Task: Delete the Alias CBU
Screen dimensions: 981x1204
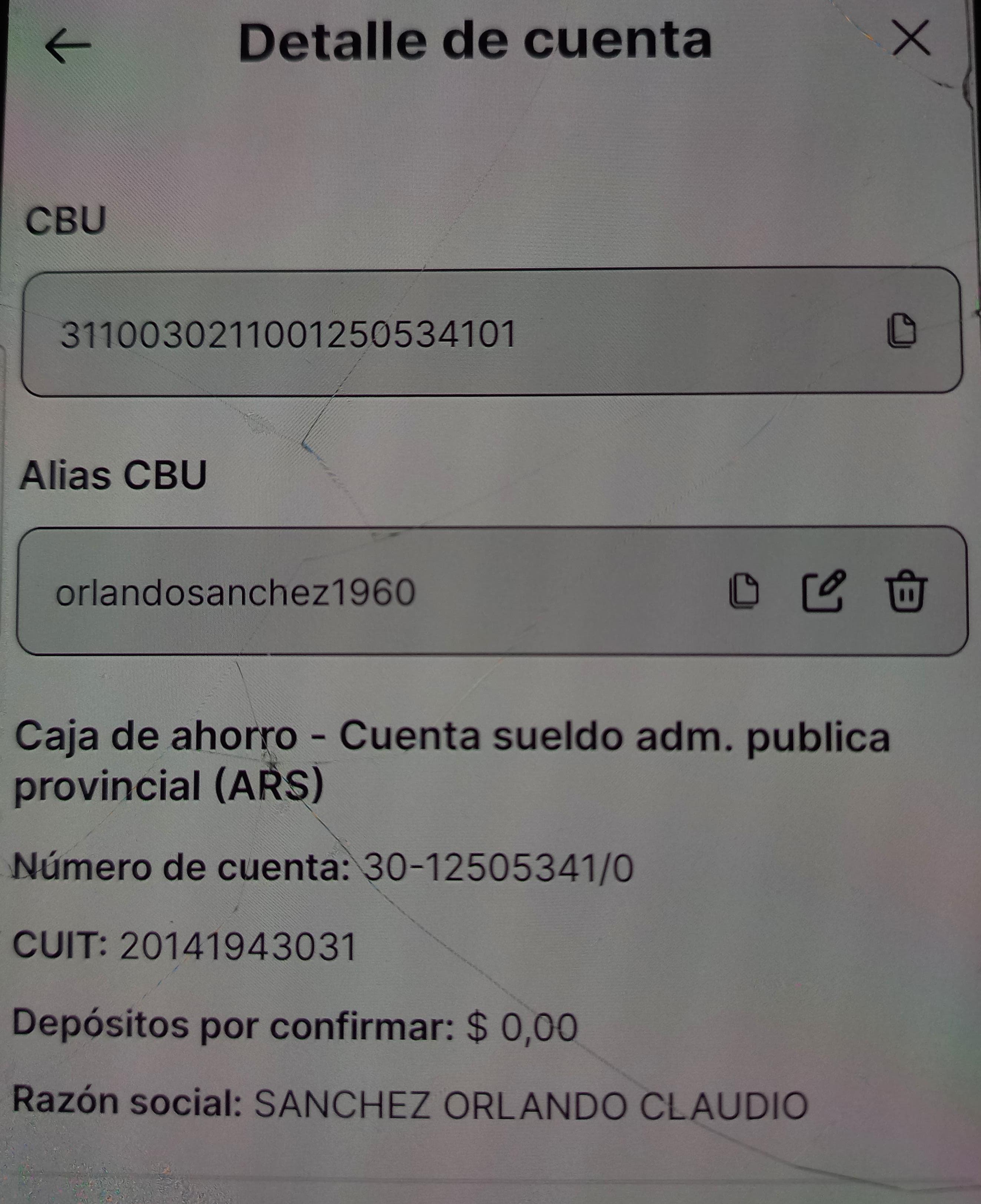Action: click(x=905, y=592)
